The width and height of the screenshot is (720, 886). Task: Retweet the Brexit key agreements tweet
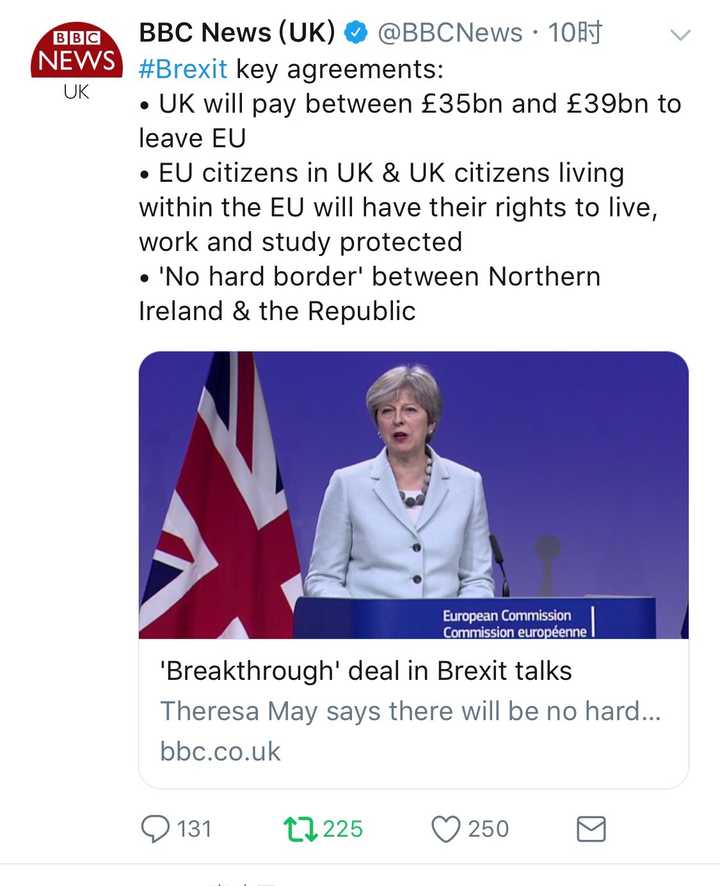tap(300, 828)
